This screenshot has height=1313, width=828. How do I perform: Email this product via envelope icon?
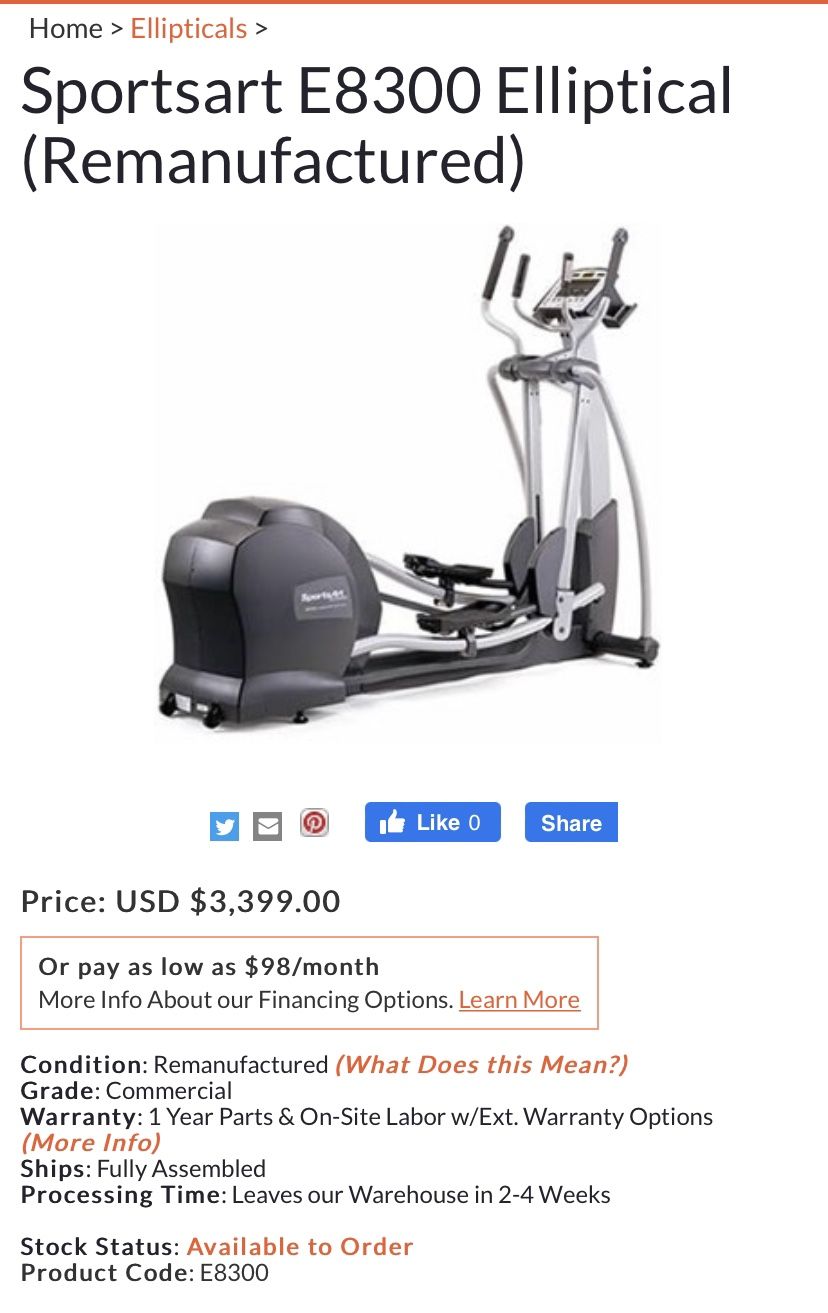pos(268,826)
